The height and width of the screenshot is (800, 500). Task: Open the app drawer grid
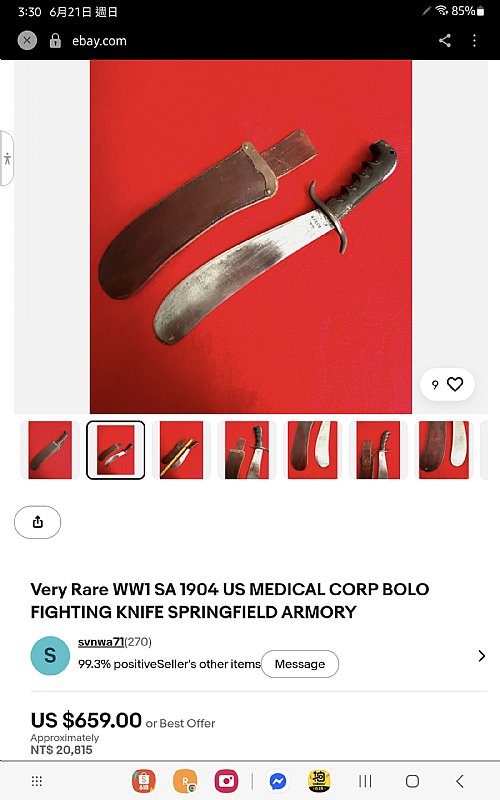(37, 781)
